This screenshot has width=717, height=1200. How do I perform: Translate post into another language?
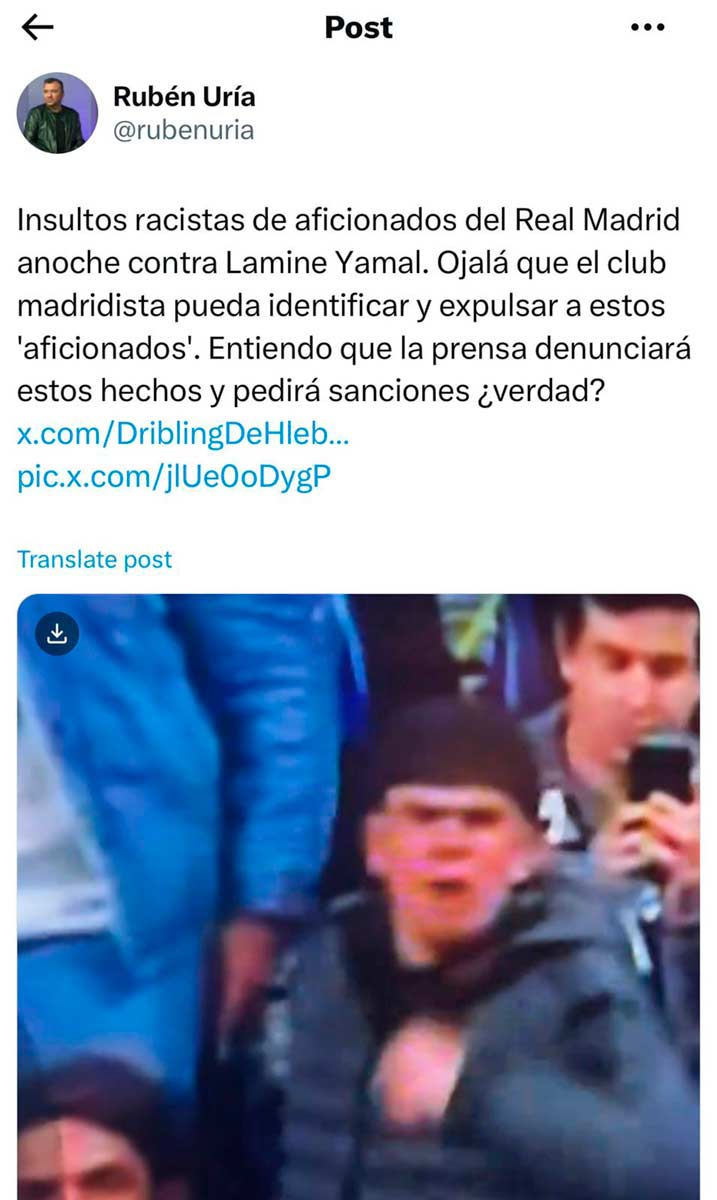click(x=95, y=559)
